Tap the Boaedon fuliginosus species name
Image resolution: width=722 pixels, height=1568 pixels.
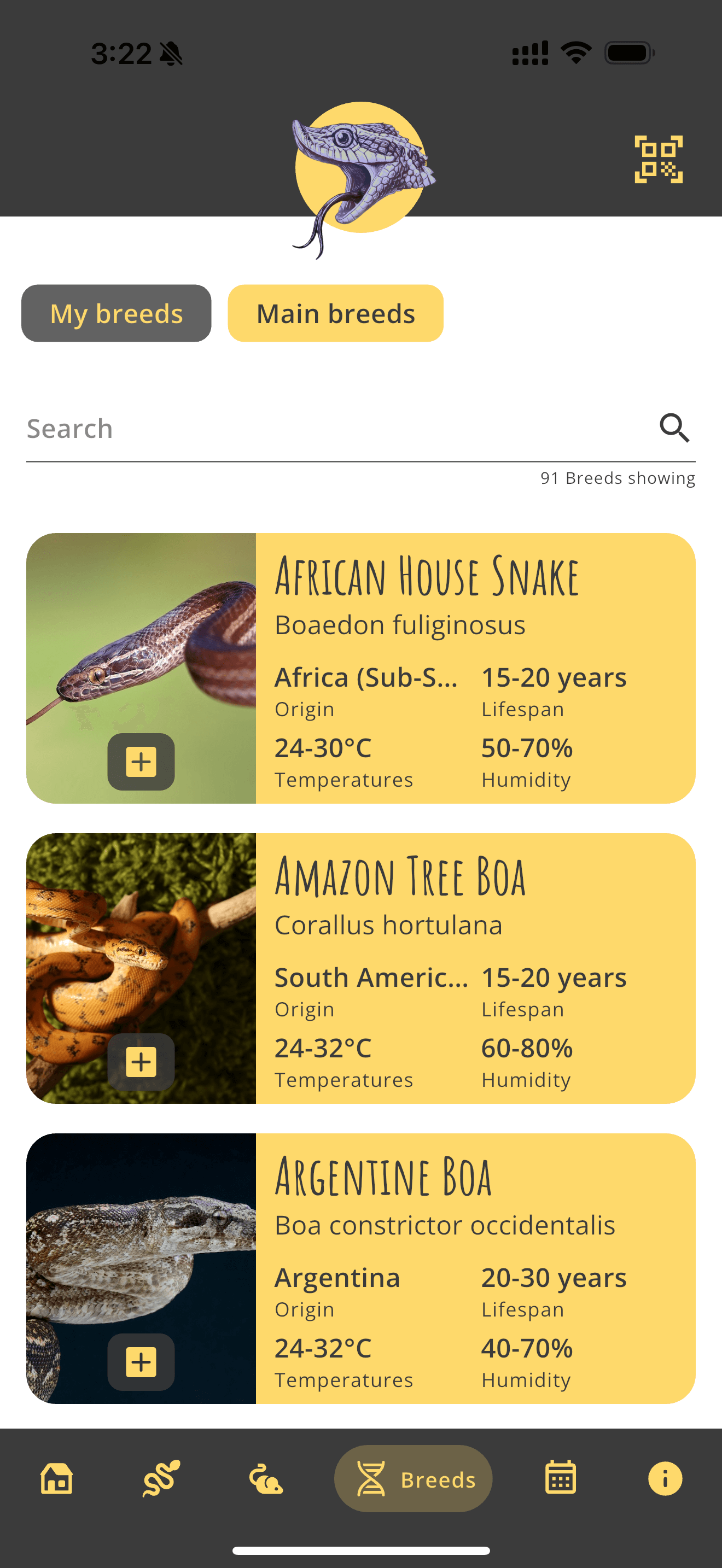[400, 623]
